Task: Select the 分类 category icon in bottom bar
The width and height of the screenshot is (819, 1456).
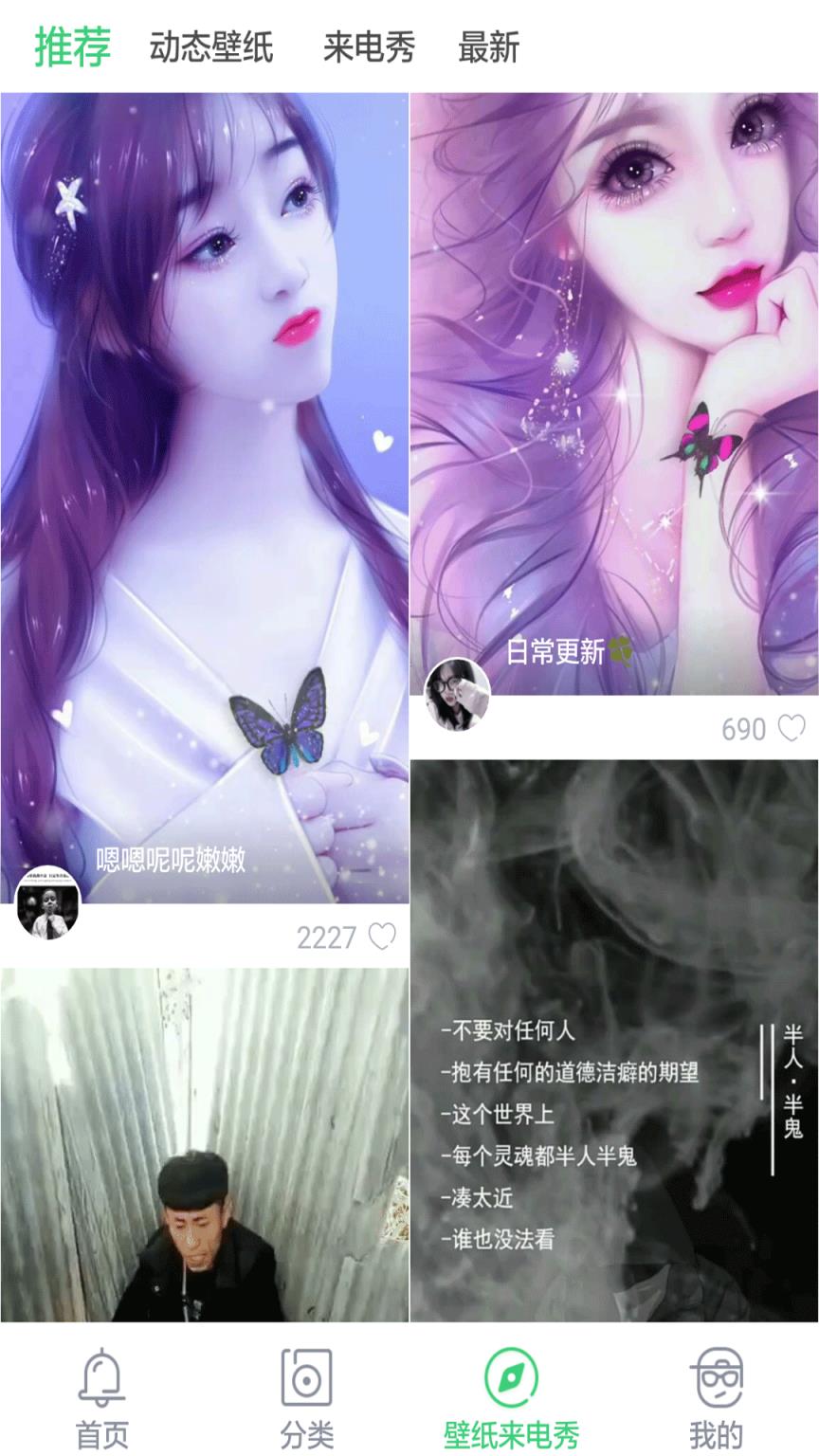Action: pos(306,1389)
